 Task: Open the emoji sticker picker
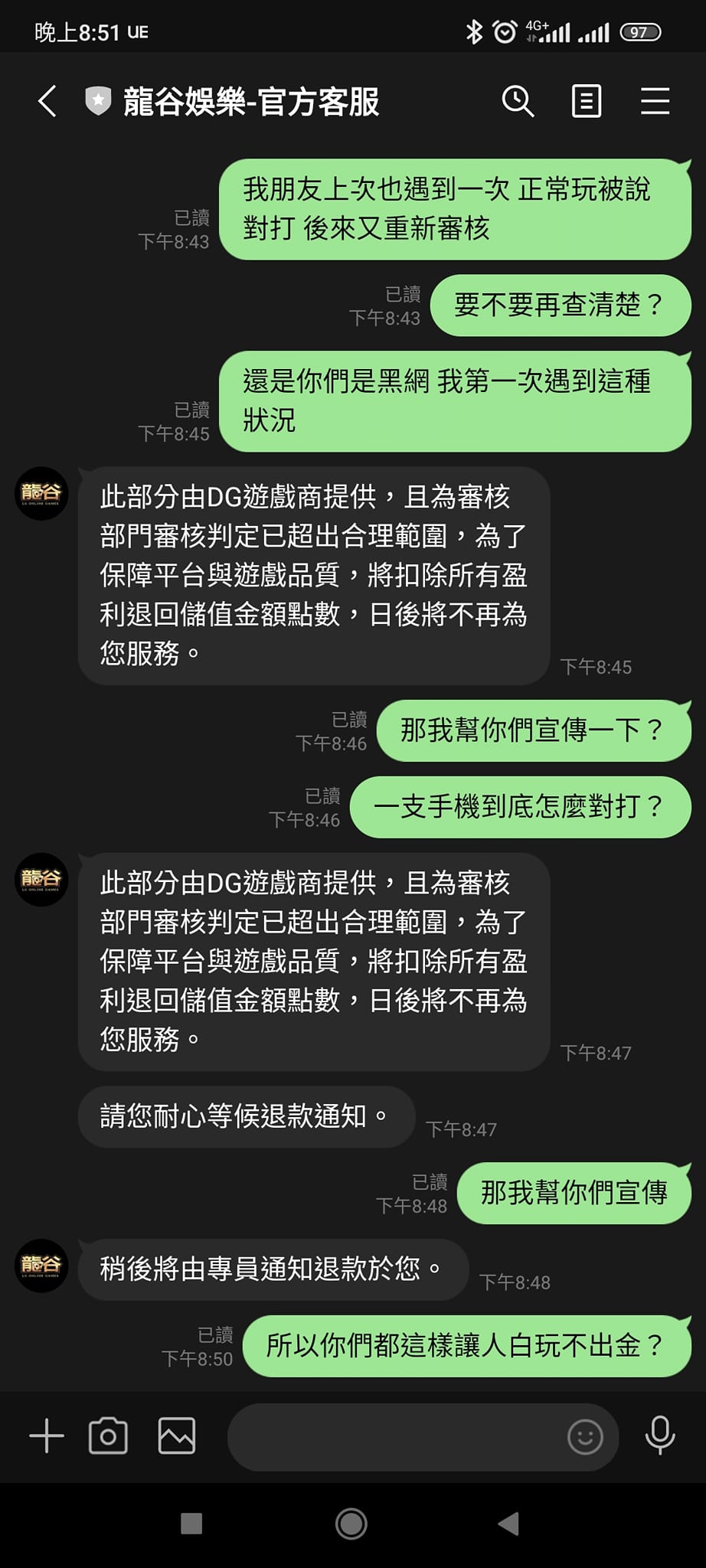pyautogui.click(x=585, y=1437)
